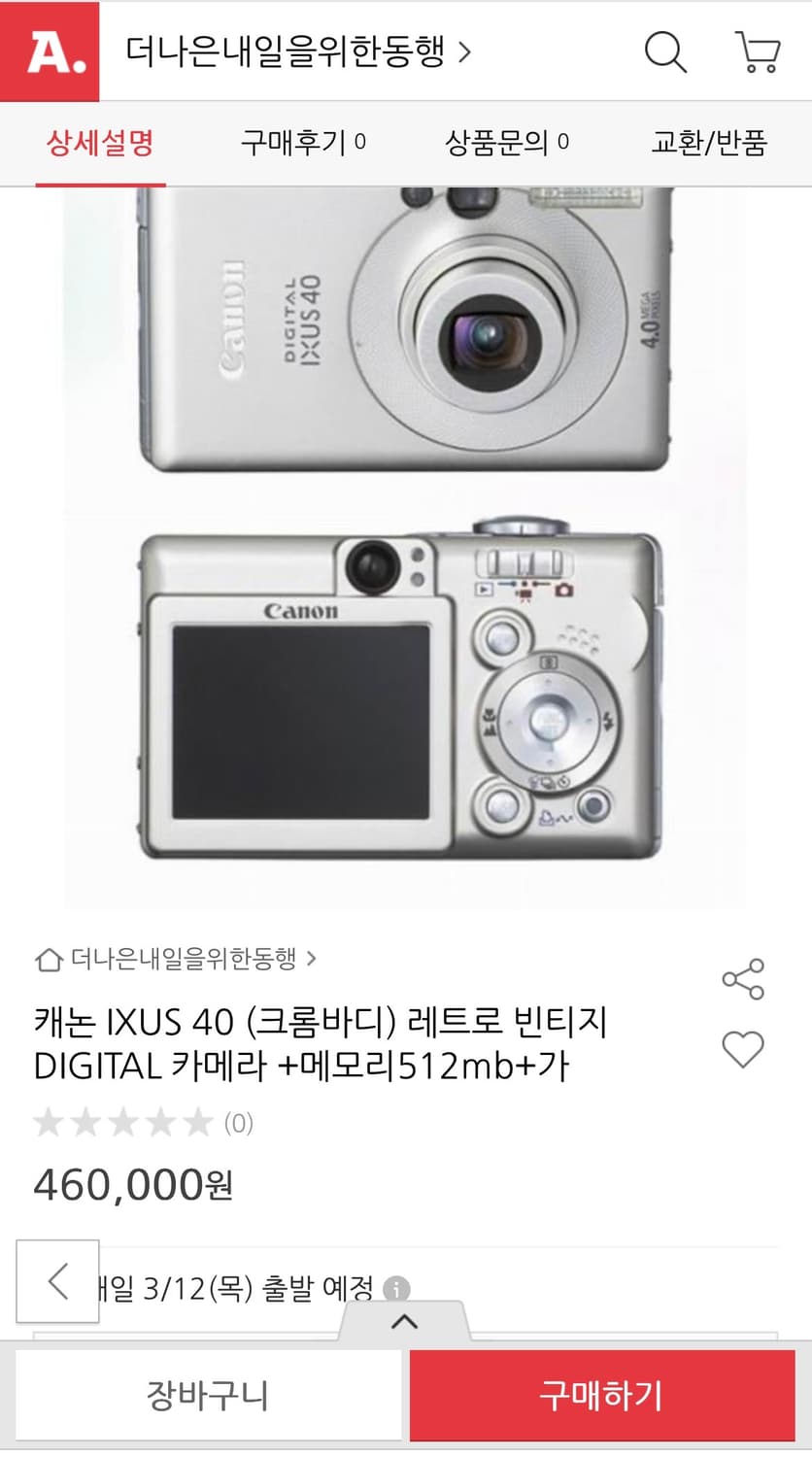
Task: Collapse the shipping bar with the up chevron
Action: point(406,1319)
